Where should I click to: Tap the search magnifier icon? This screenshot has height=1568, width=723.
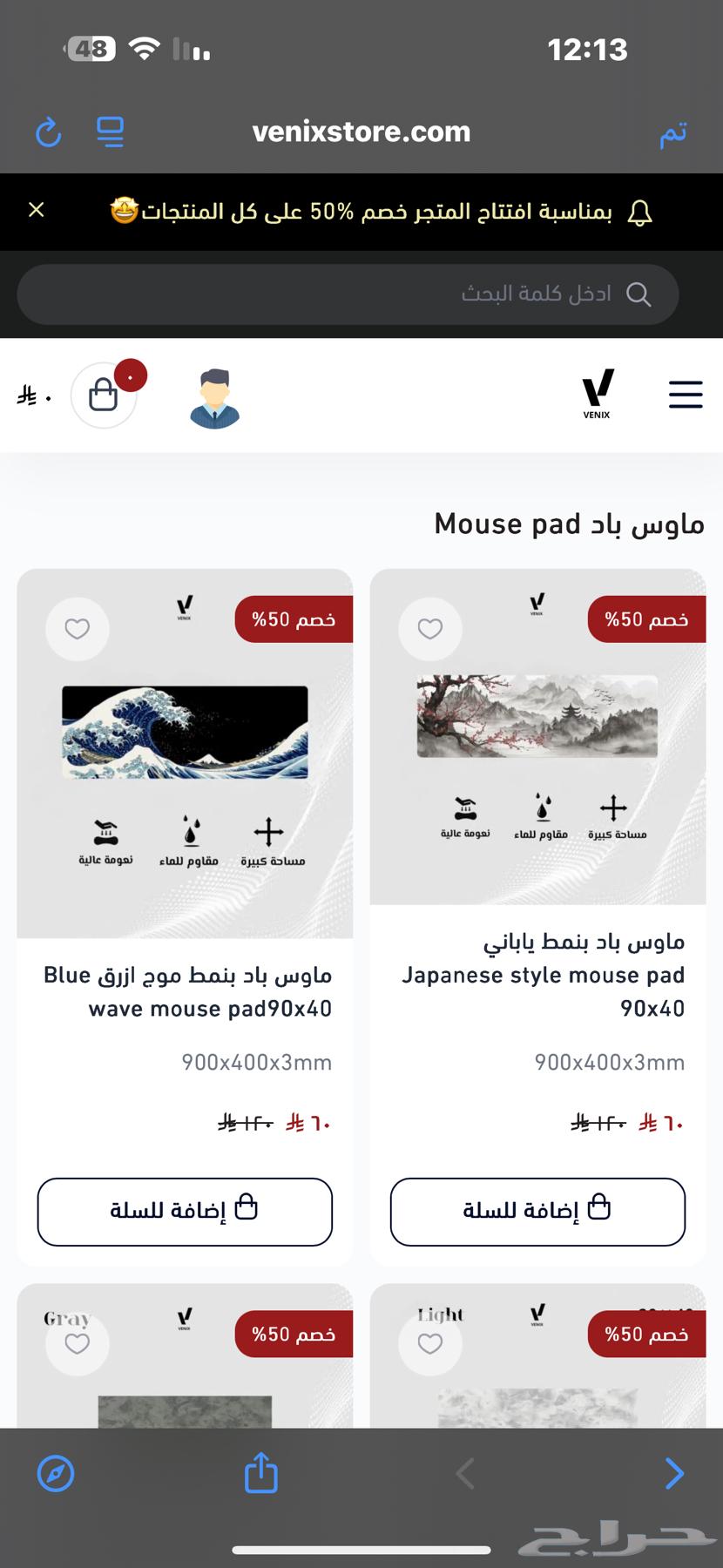click(639, 294)
